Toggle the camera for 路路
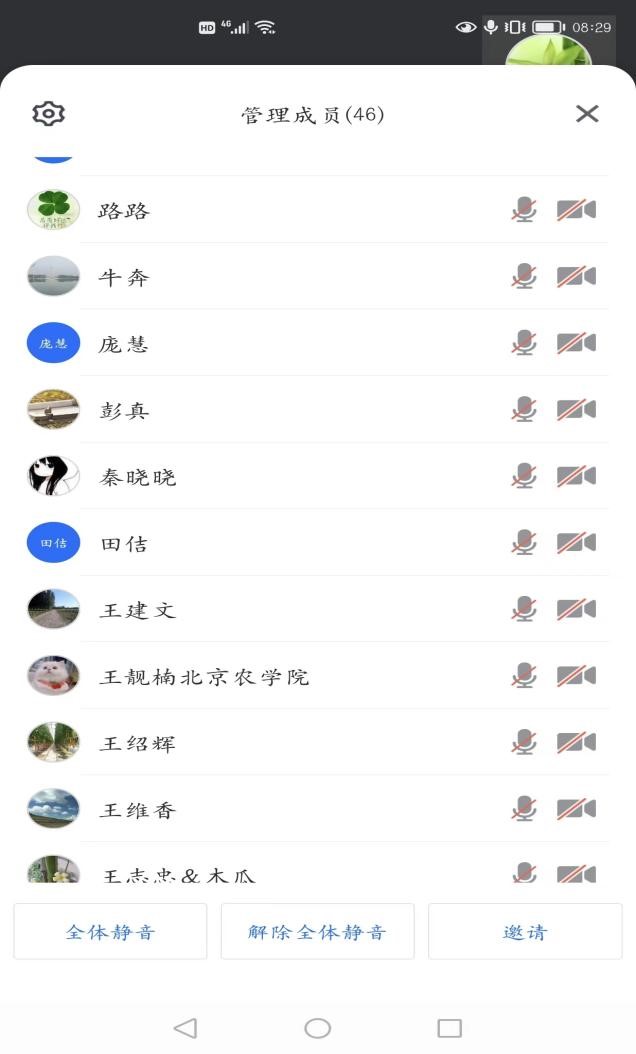Image resolution: width=636 pixels, height=1054 pixels. 576,210
